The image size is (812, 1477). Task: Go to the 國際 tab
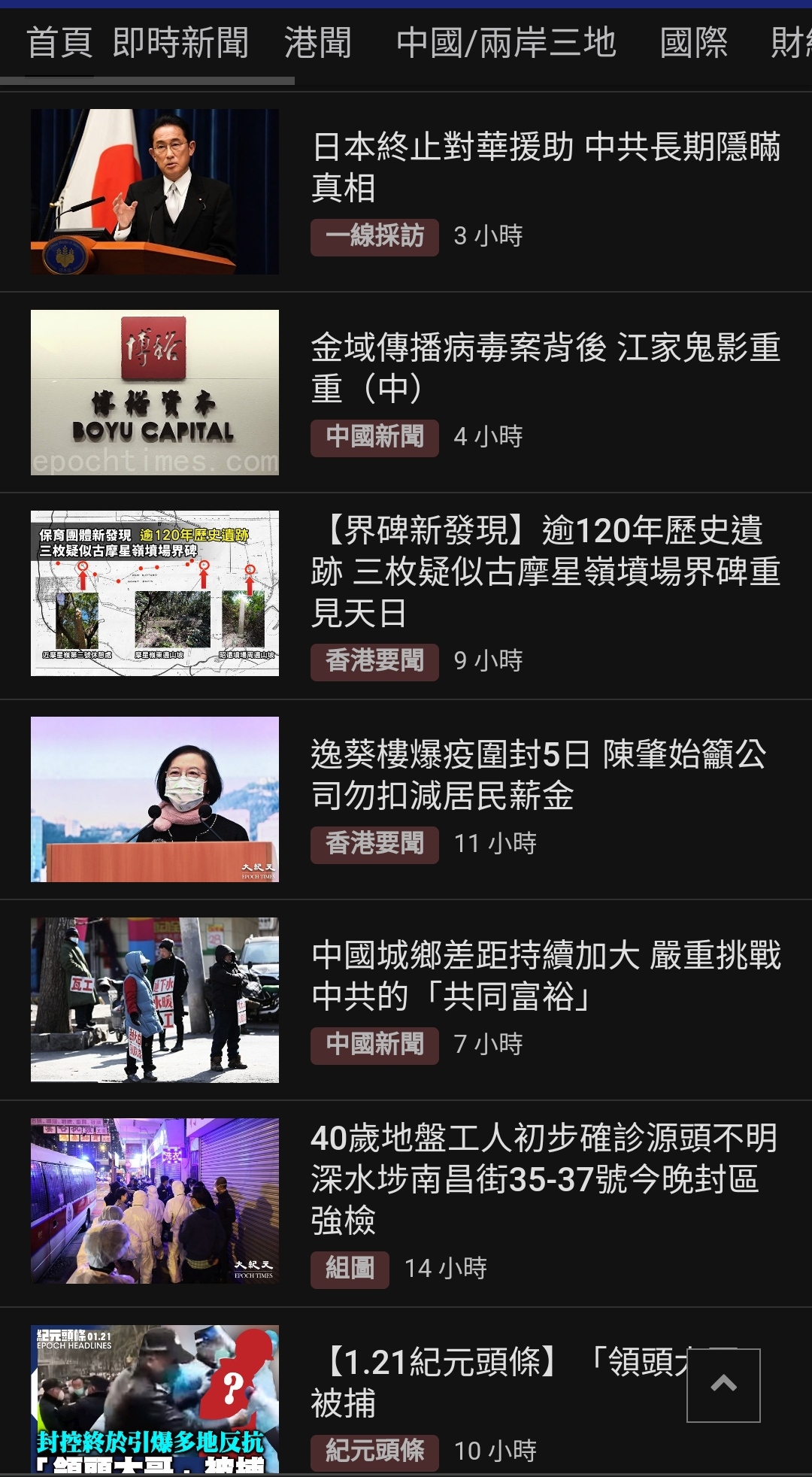(x=693, y=43)
